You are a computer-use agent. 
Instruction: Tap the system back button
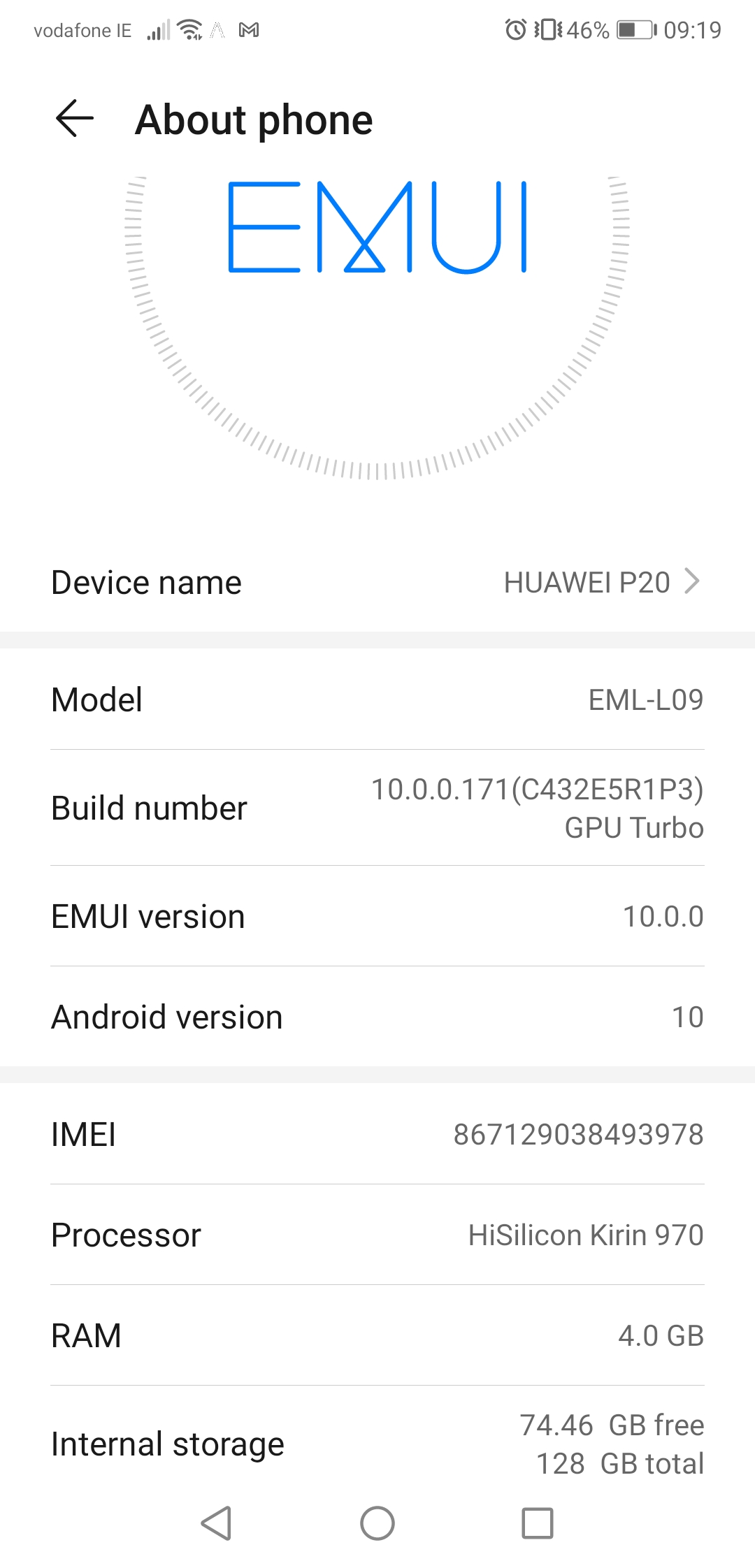click(x=216, y=1523)
